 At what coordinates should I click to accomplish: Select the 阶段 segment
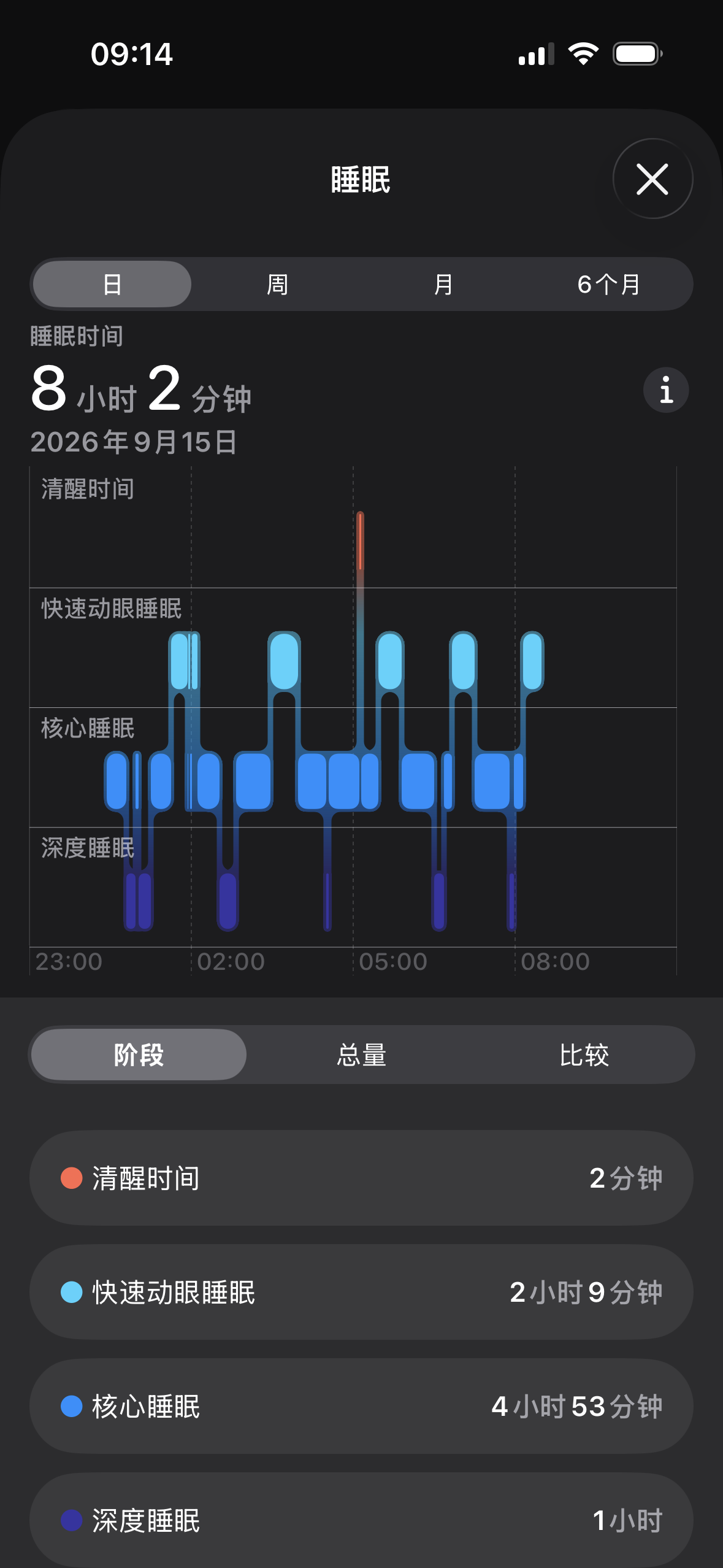click(139, 1055)
